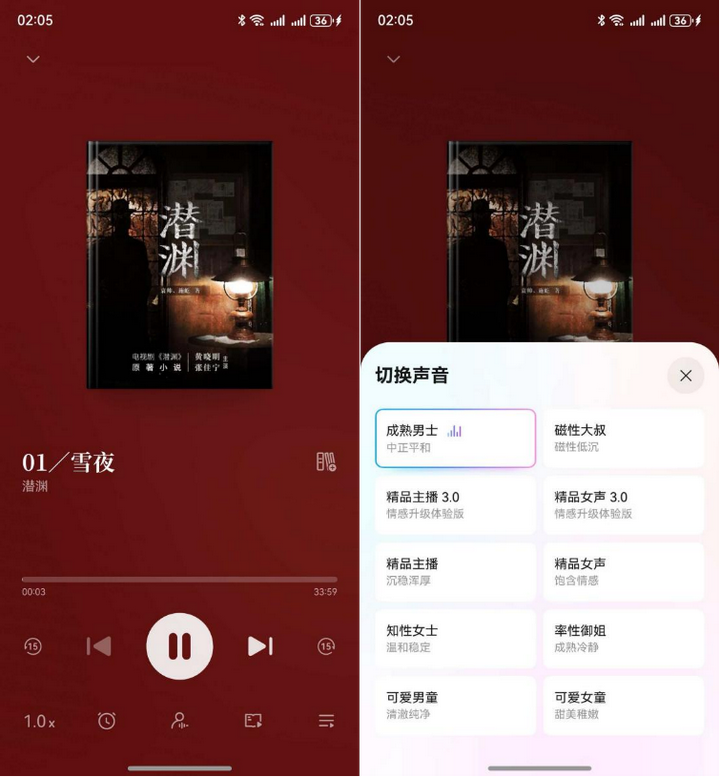Select the 成熟男士 voice option

point(455,438)
